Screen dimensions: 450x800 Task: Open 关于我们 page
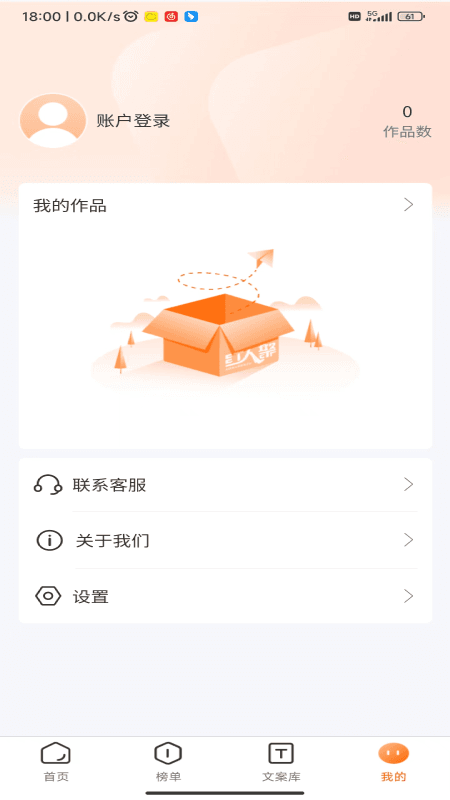(225, 540)
